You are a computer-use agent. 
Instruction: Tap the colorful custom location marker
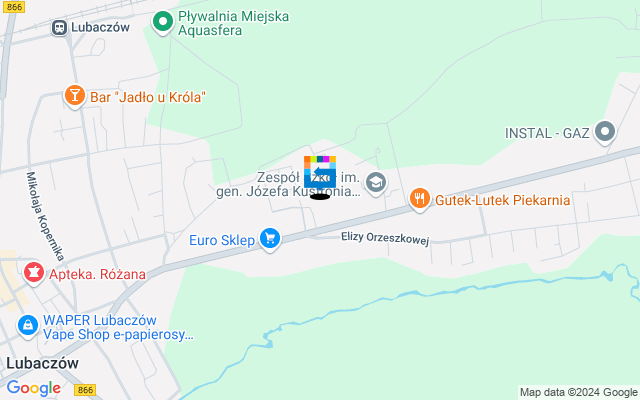(x=320, y=173)
